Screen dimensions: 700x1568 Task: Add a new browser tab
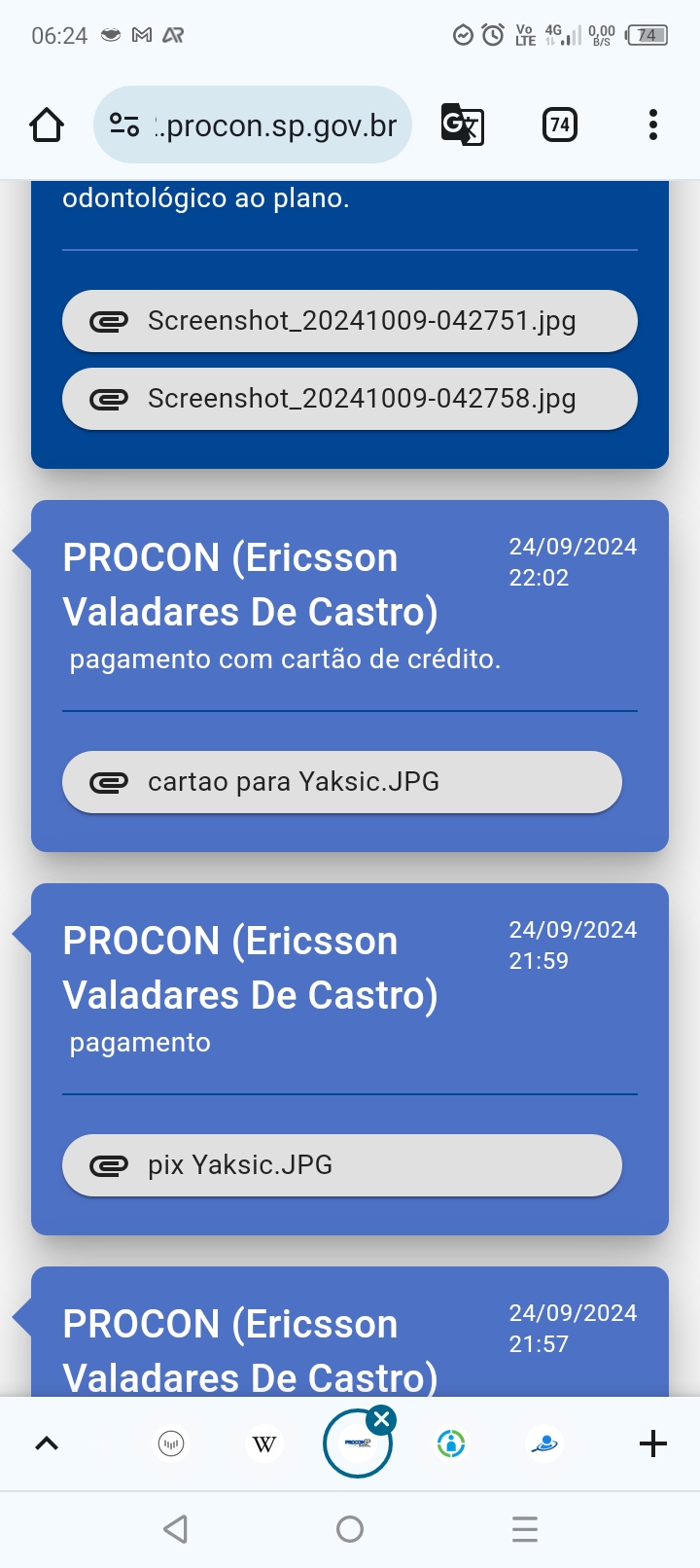tap(652, 1443)
